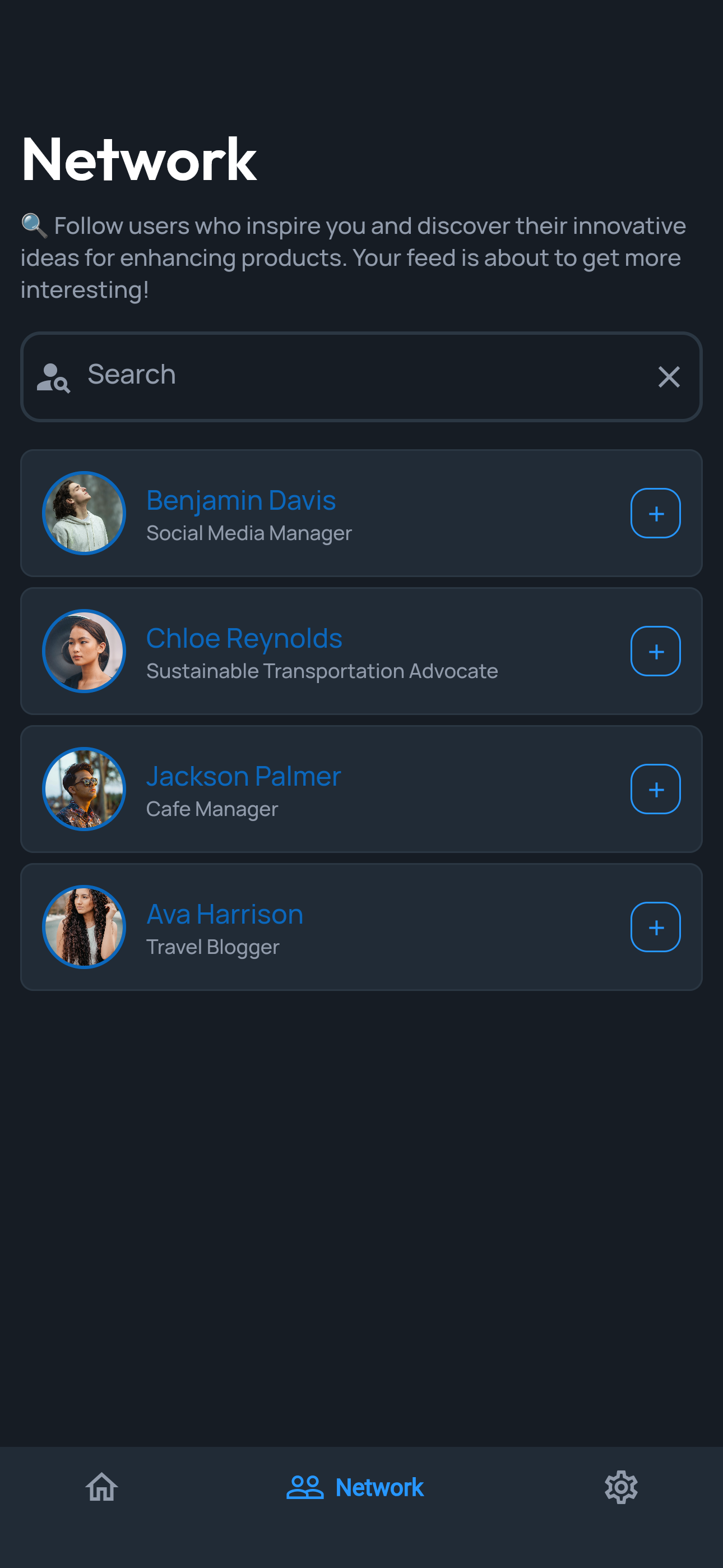Clear the search field with the X
This screenshot has height=1568, width=723.
point(668,377)
